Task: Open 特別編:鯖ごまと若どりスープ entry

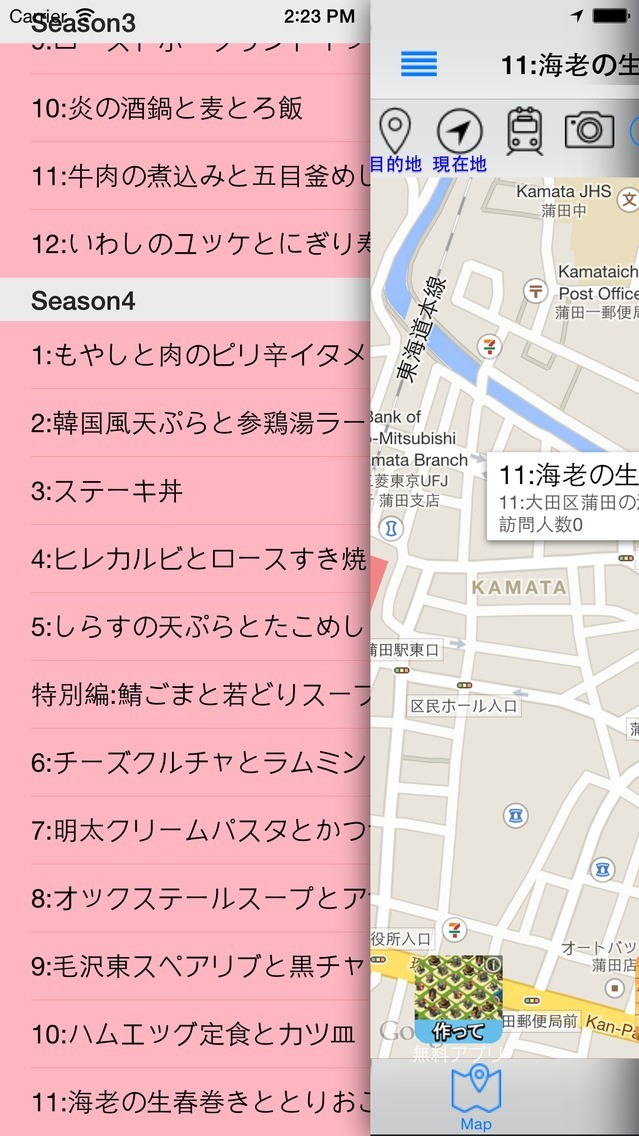Action: pyautogui.click(x=185, y=696)
